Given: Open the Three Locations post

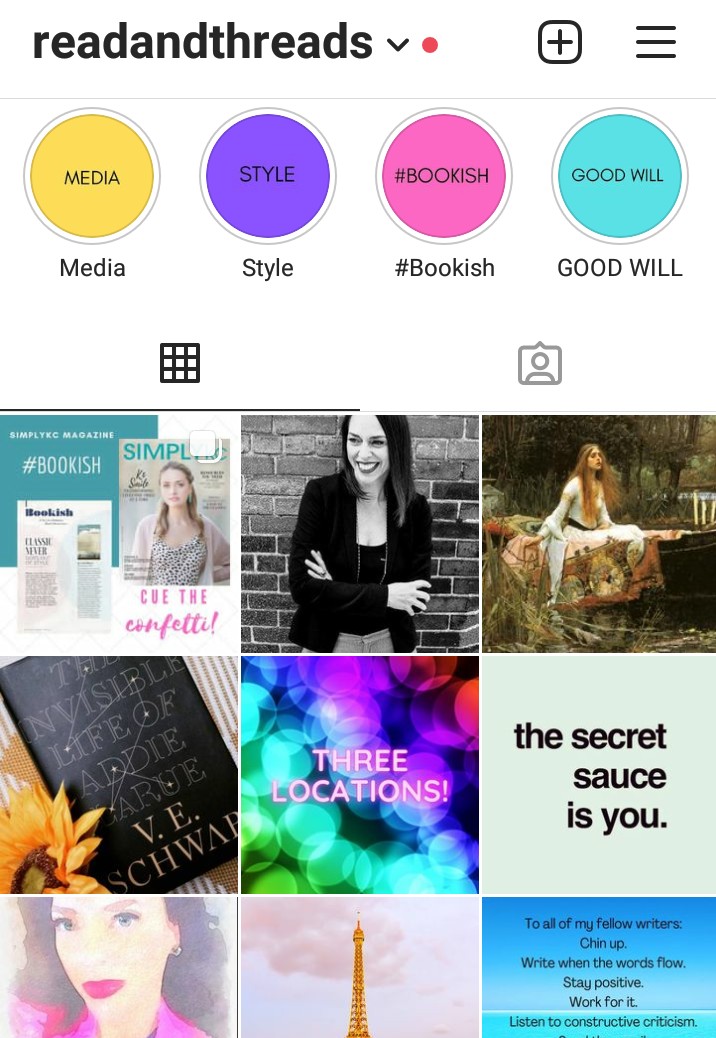Looking at the screenshot, I should pyautogui.click(x=359, y=775).
